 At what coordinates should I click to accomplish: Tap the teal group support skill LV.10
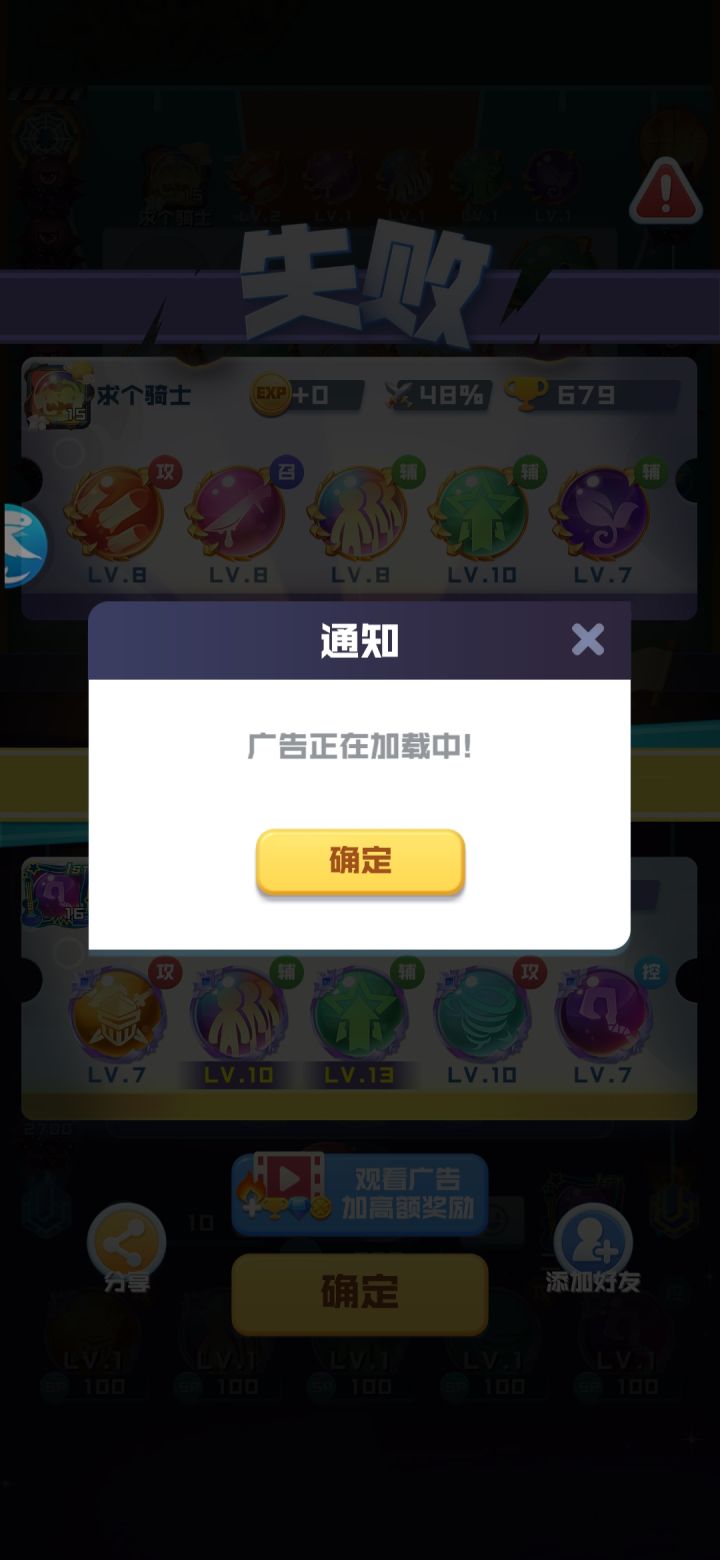(239, 1015)
